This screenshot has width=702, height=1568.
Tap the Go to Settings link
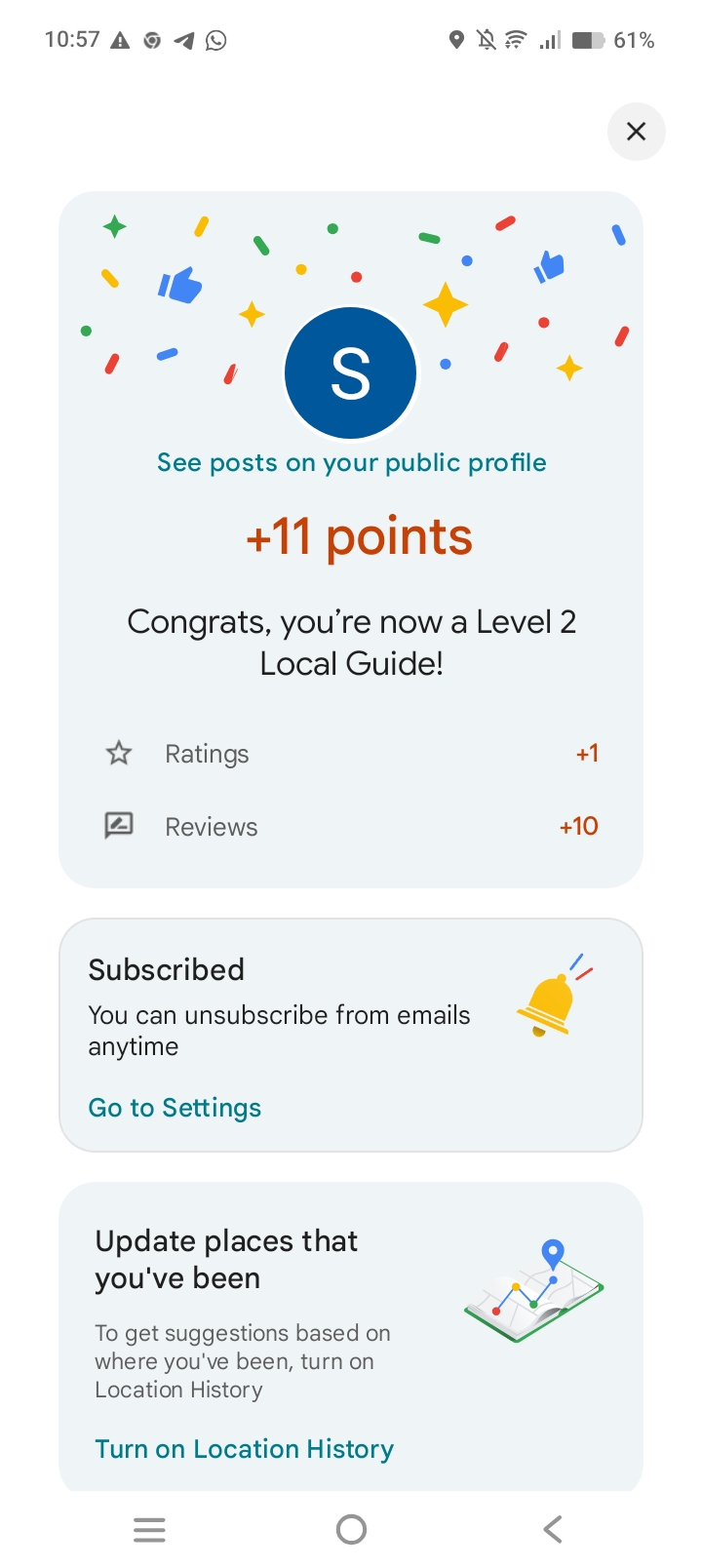tap(175, 1108)
